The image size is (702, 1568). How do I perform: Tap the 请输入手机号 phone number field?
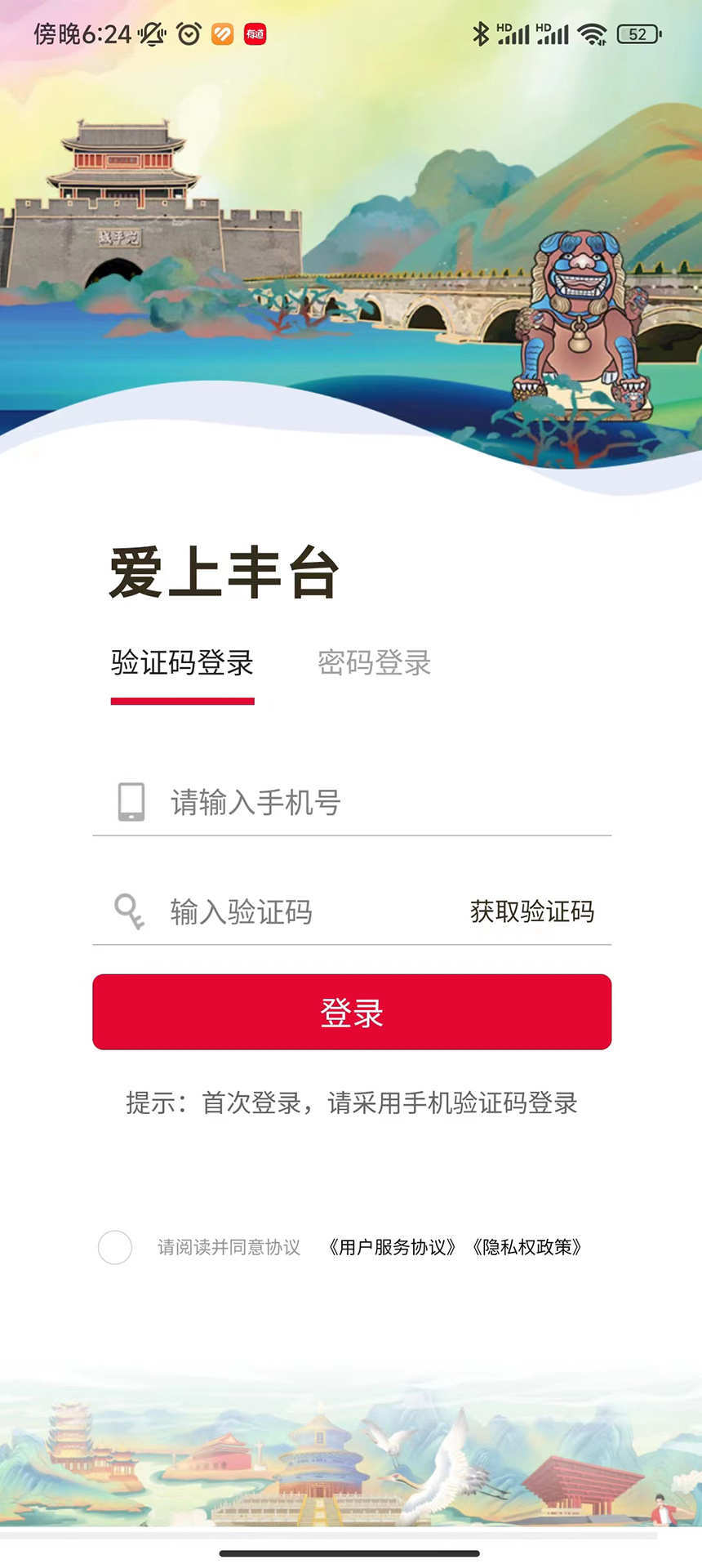(367, 803)
